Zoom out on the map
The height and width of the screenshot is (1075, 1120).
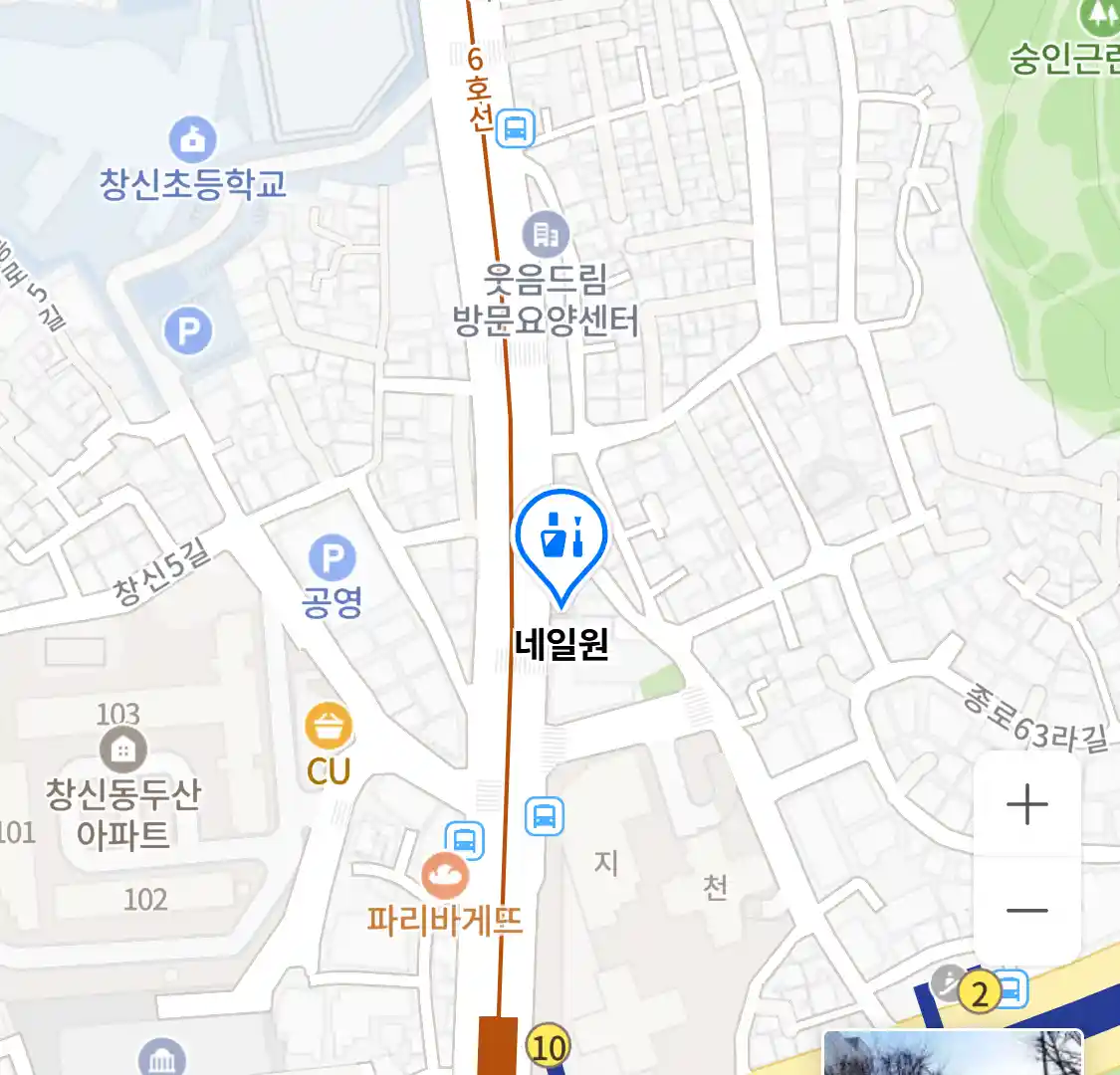[x=1026, y=910]
